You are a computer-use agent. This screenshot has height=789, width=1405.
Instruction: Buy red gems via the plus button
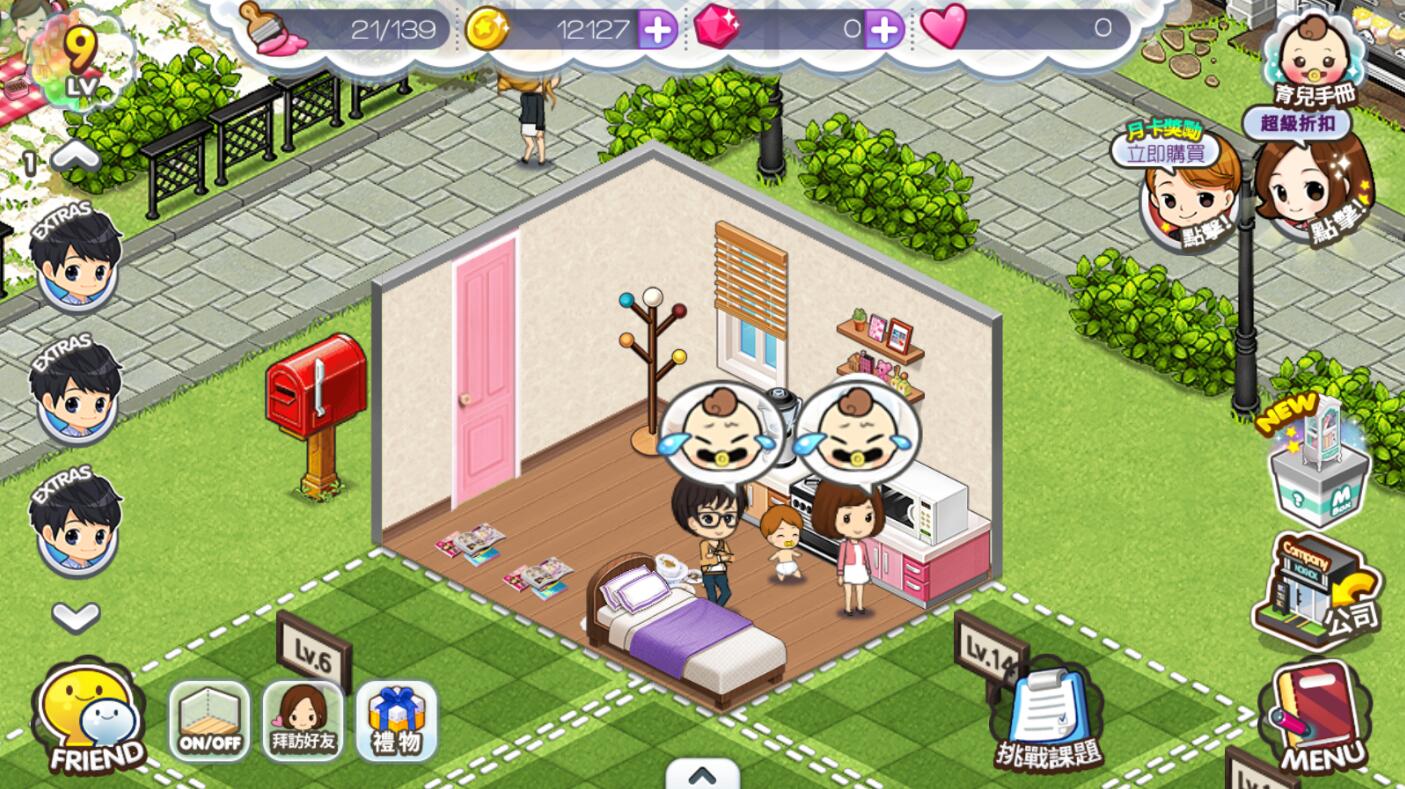(884, 29)
